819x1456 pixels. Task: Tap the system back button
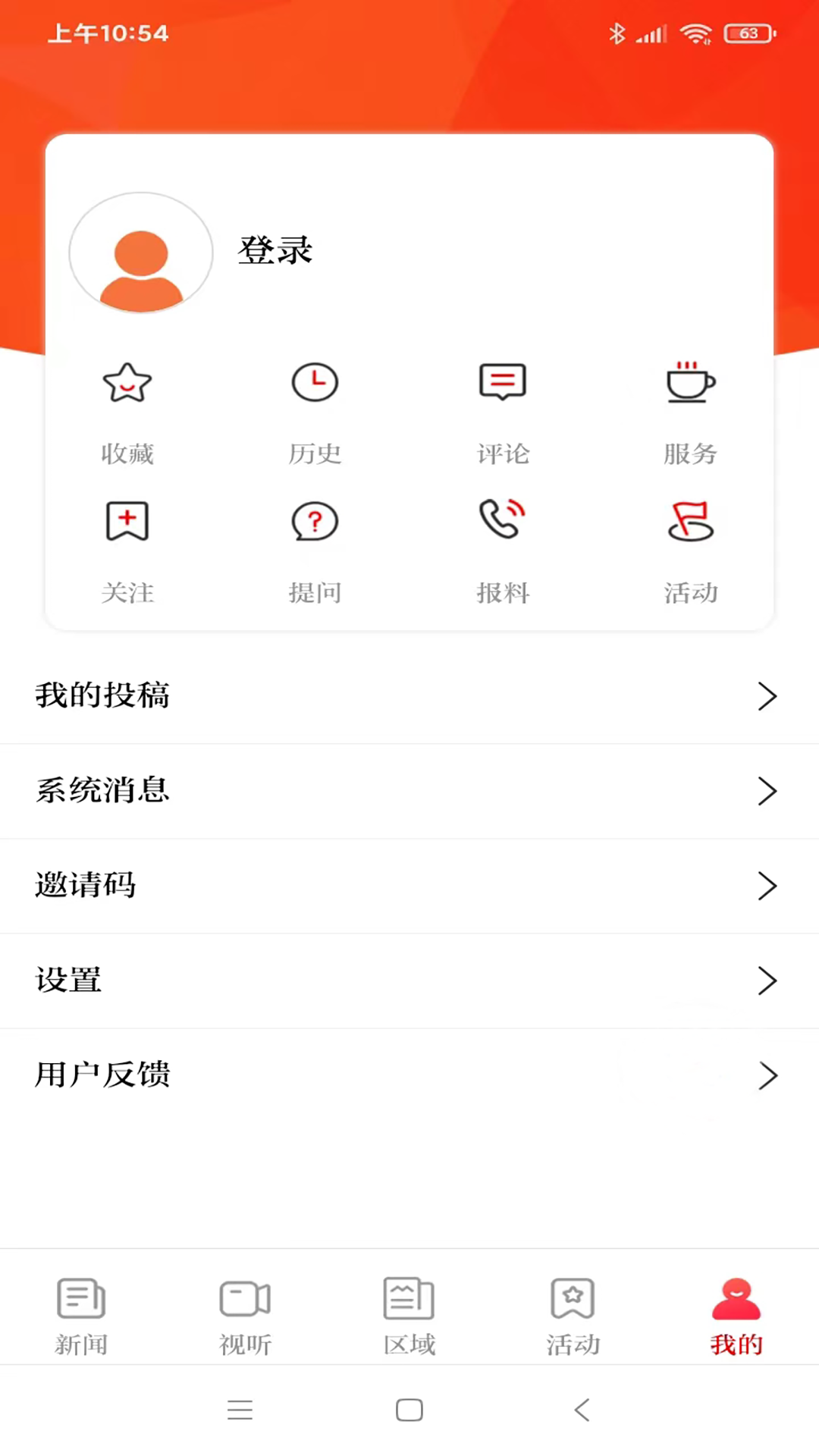(582, 1410)
